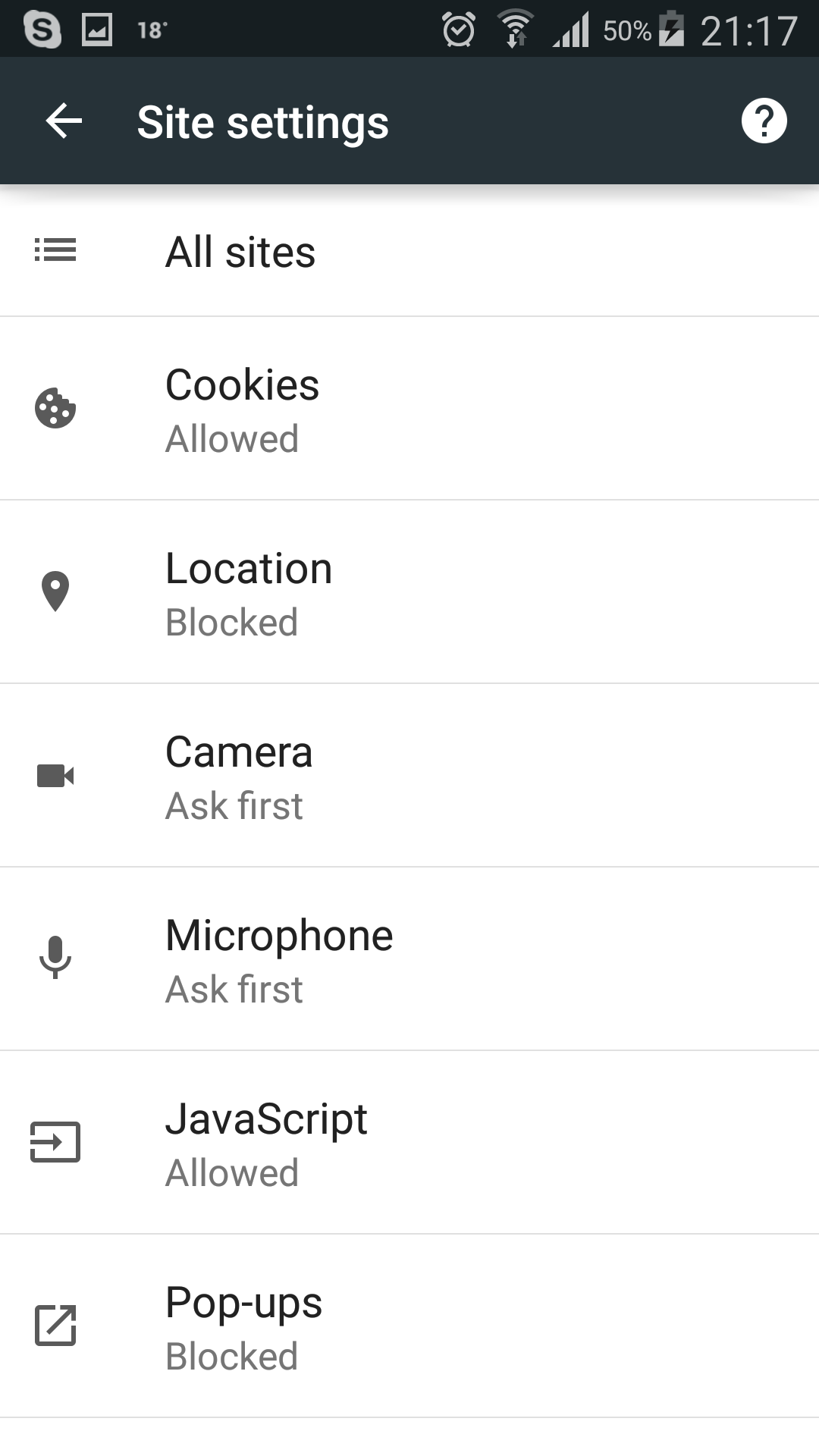
Task: Open Location permission settings
Action: (409, 592)
